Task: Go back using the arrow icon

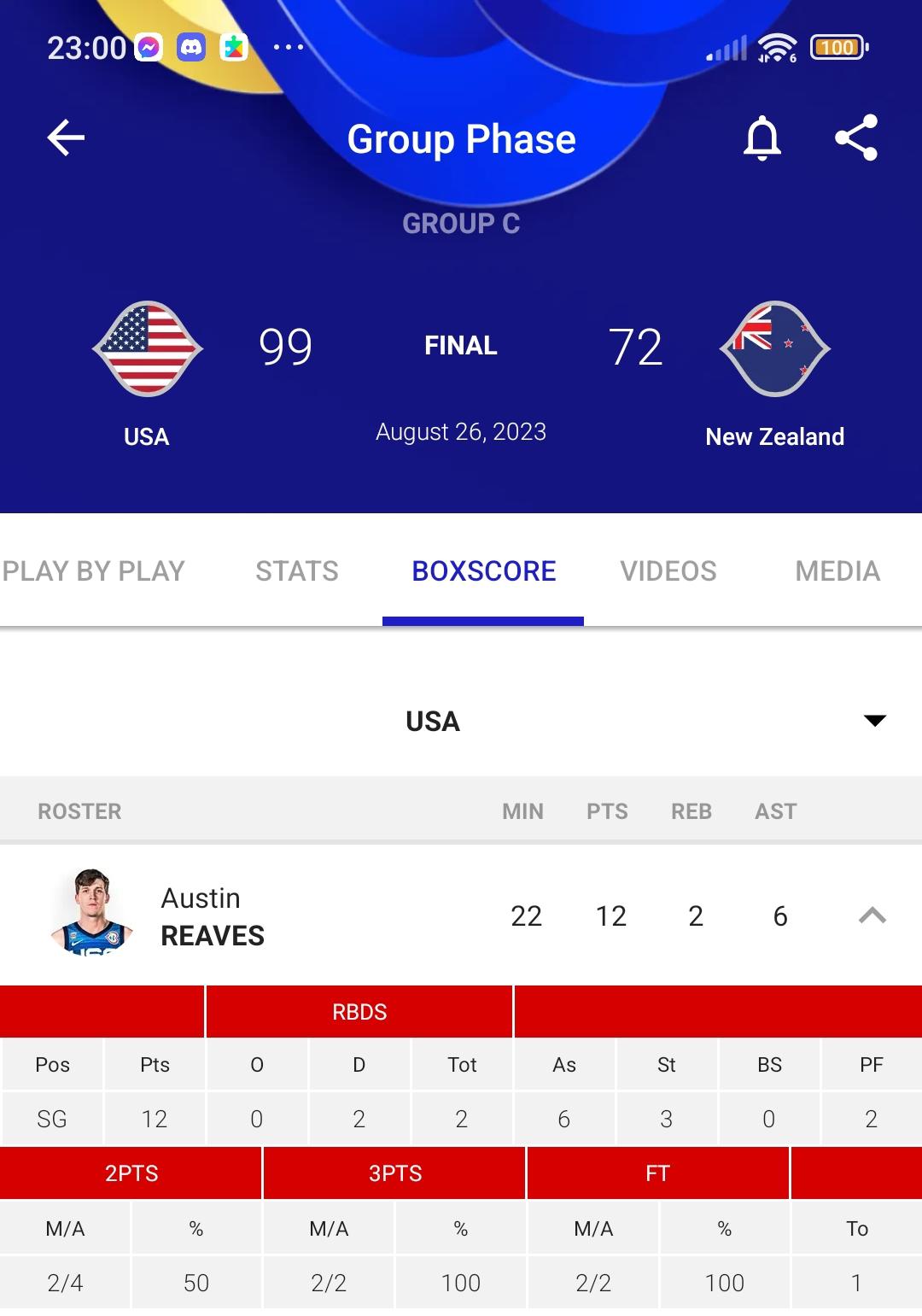Action: (x=66, y=137)
